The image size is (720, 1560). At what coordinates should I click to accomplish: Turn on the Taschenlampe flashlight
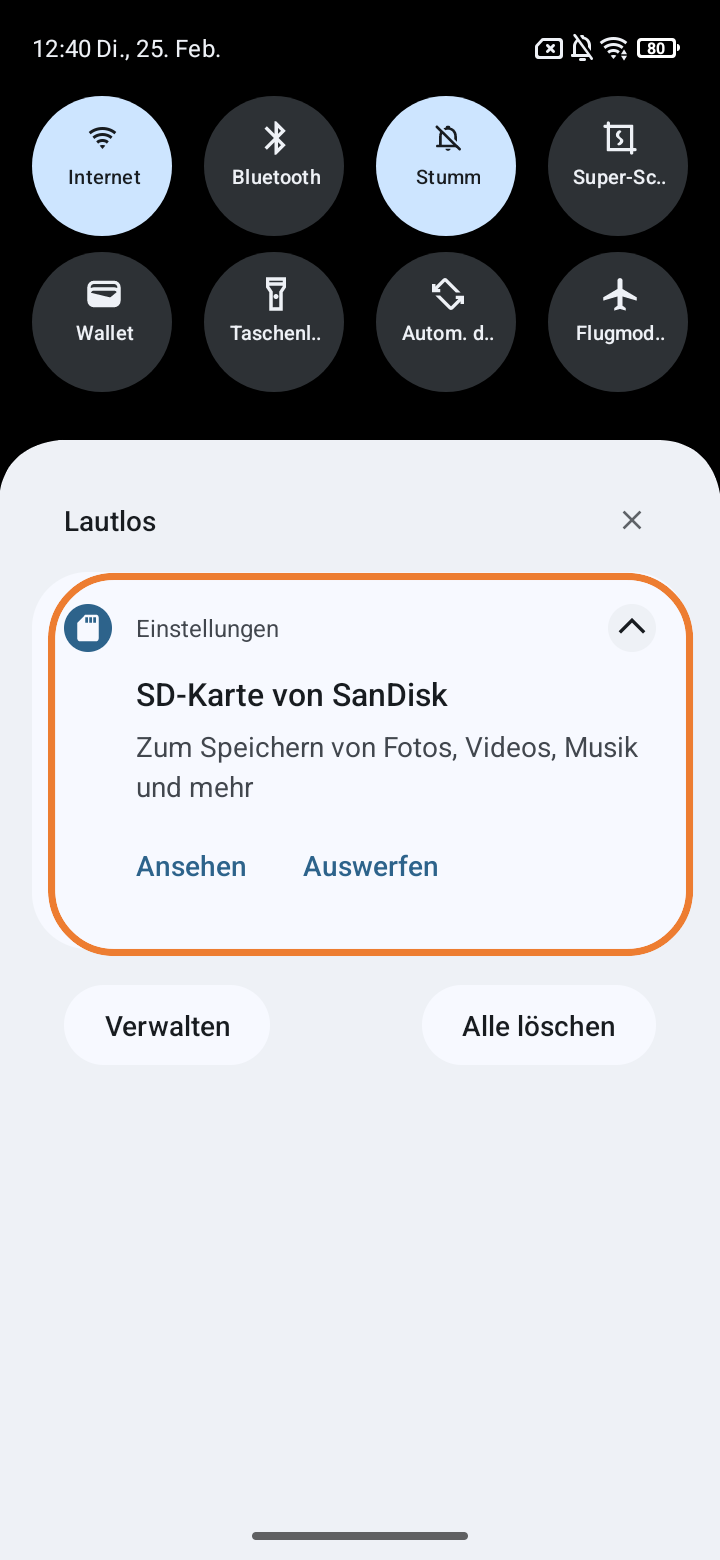(274, 321)
